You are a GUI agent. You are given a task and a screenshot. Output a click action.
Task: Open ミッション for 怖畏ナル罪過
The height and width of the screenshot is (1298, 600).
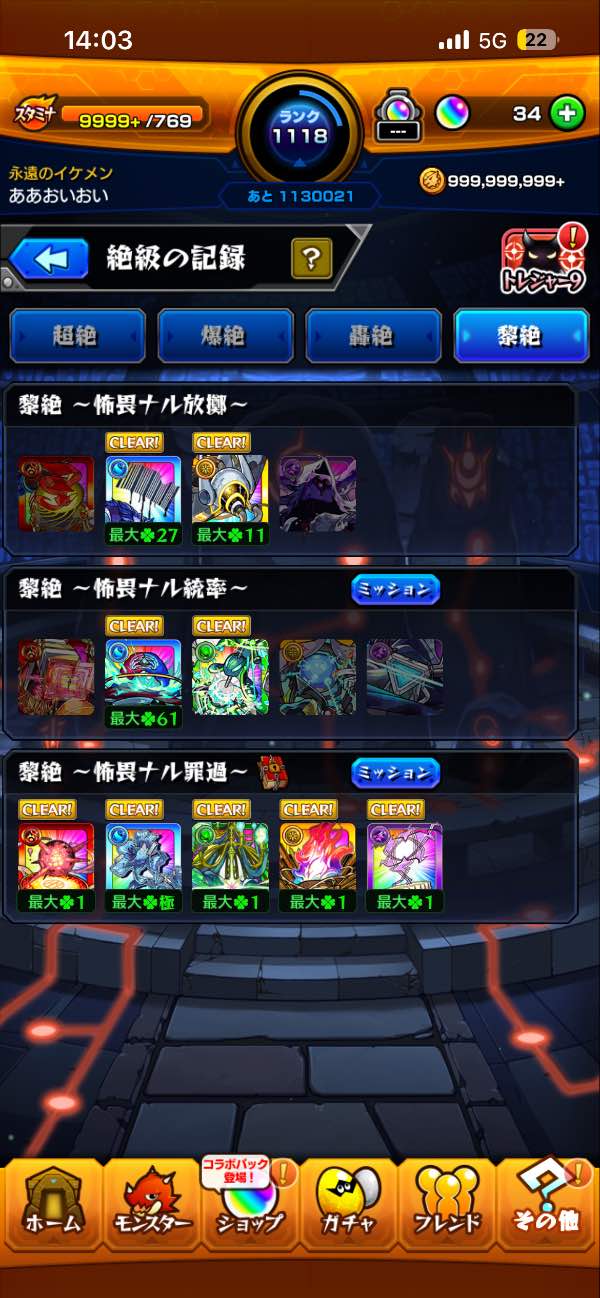pyautogui.click(x=396, y=773)
